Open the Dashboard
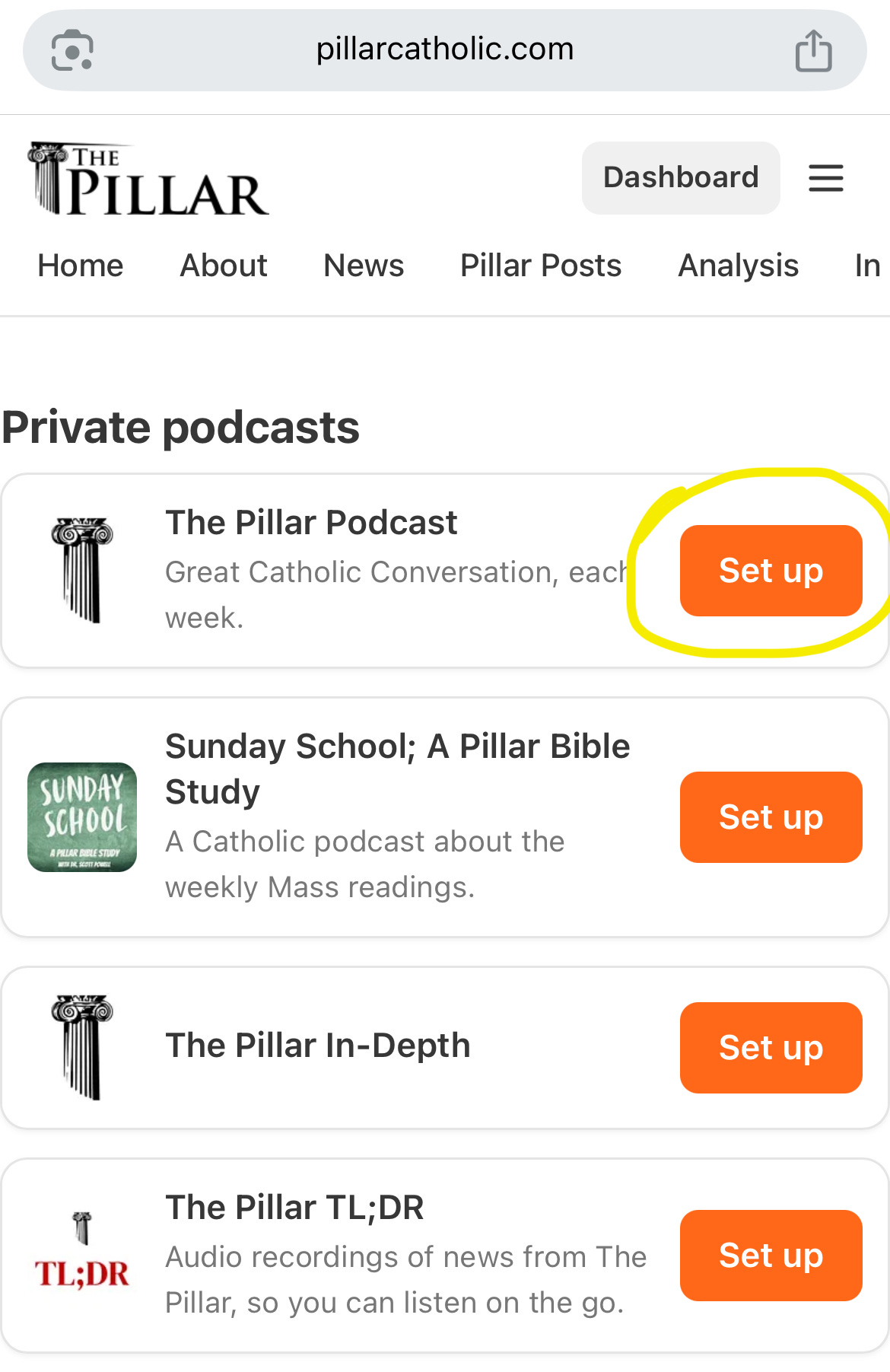Screen dimensions: 890x1372 click(x=681, y=177)
